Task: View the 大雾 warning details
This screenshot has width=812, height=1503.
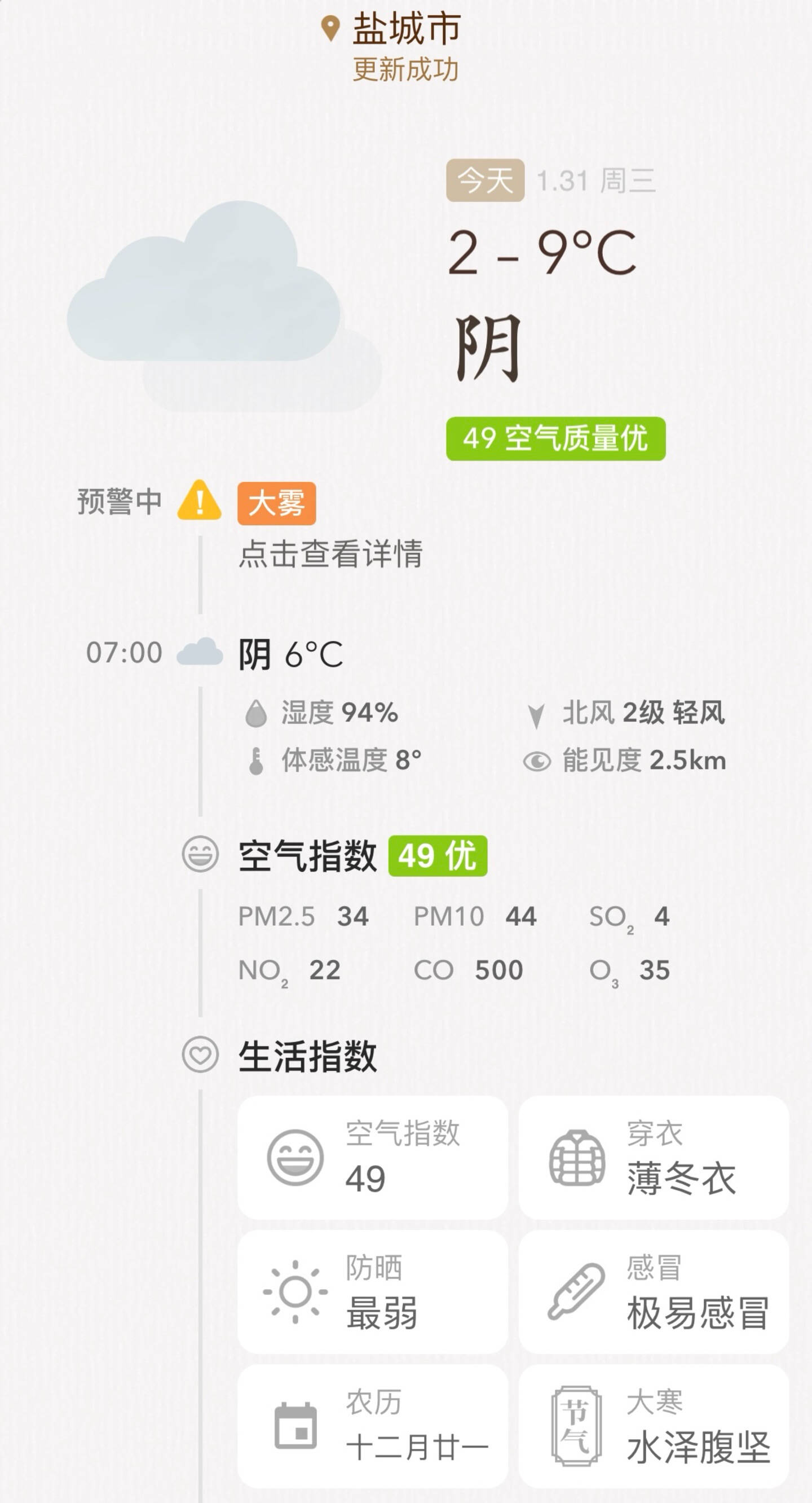Action: coord(276,503)
